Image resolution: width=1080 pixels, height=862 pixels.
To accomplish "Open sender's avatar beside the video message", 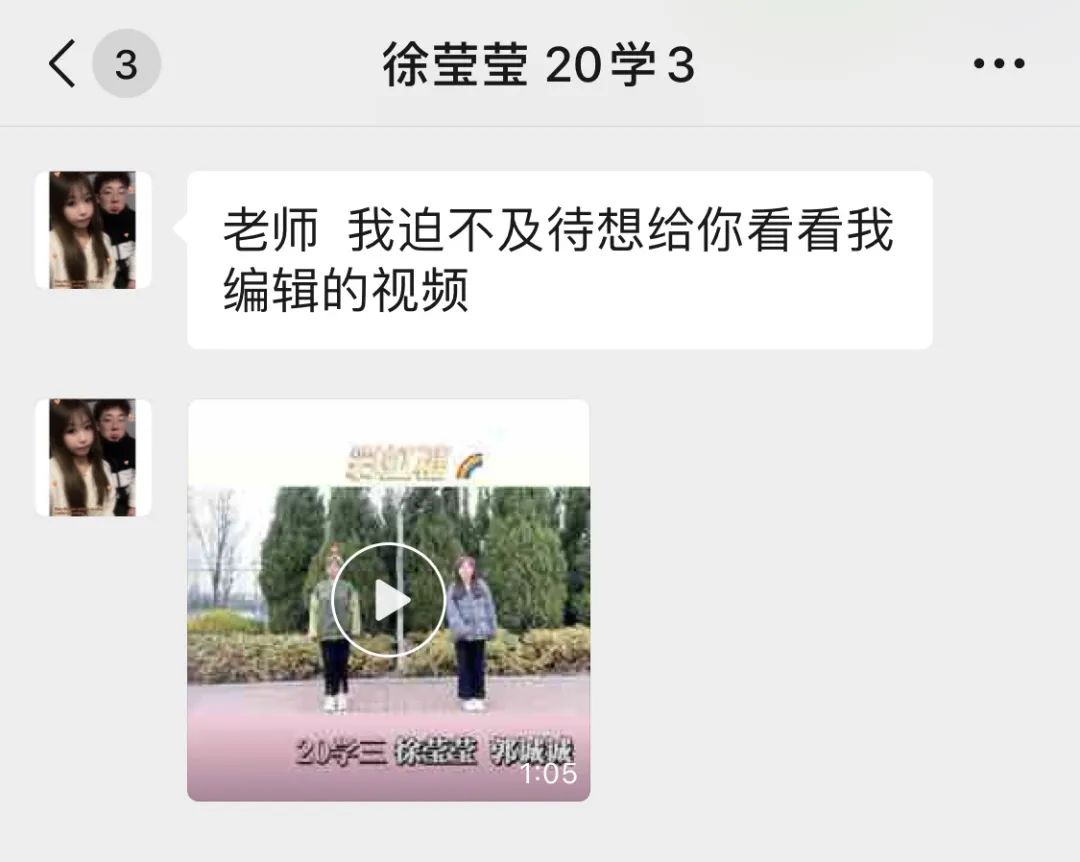I will (x=93, y=458).
